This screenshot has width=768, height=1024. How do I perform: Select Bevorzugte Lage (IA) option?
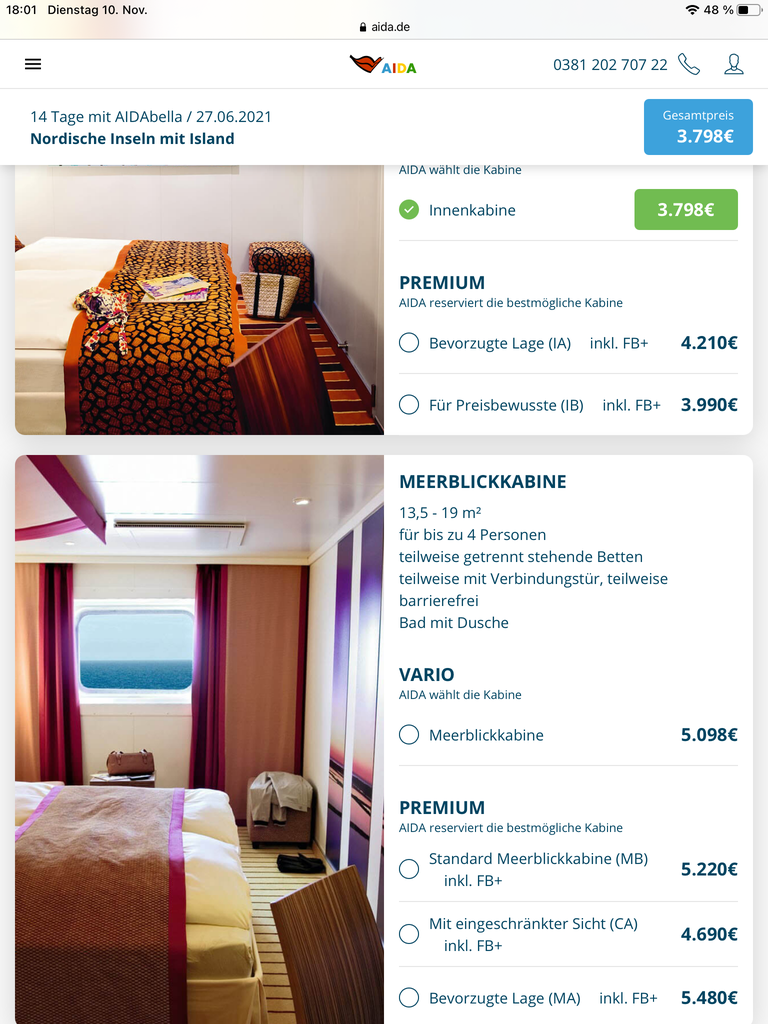click(409, 343)
